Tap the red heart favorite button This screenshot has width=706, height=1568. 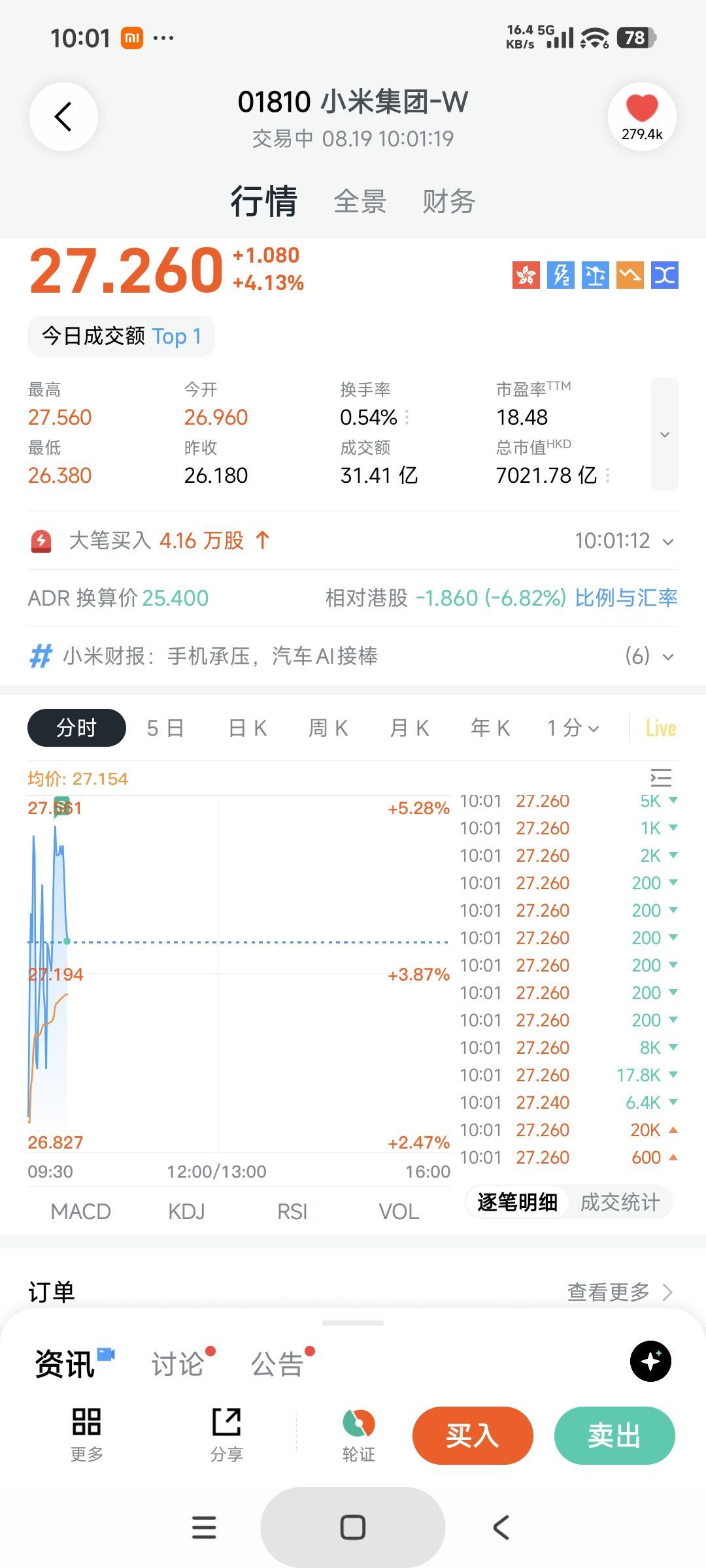pyautogui.click(x=642, y=117)
